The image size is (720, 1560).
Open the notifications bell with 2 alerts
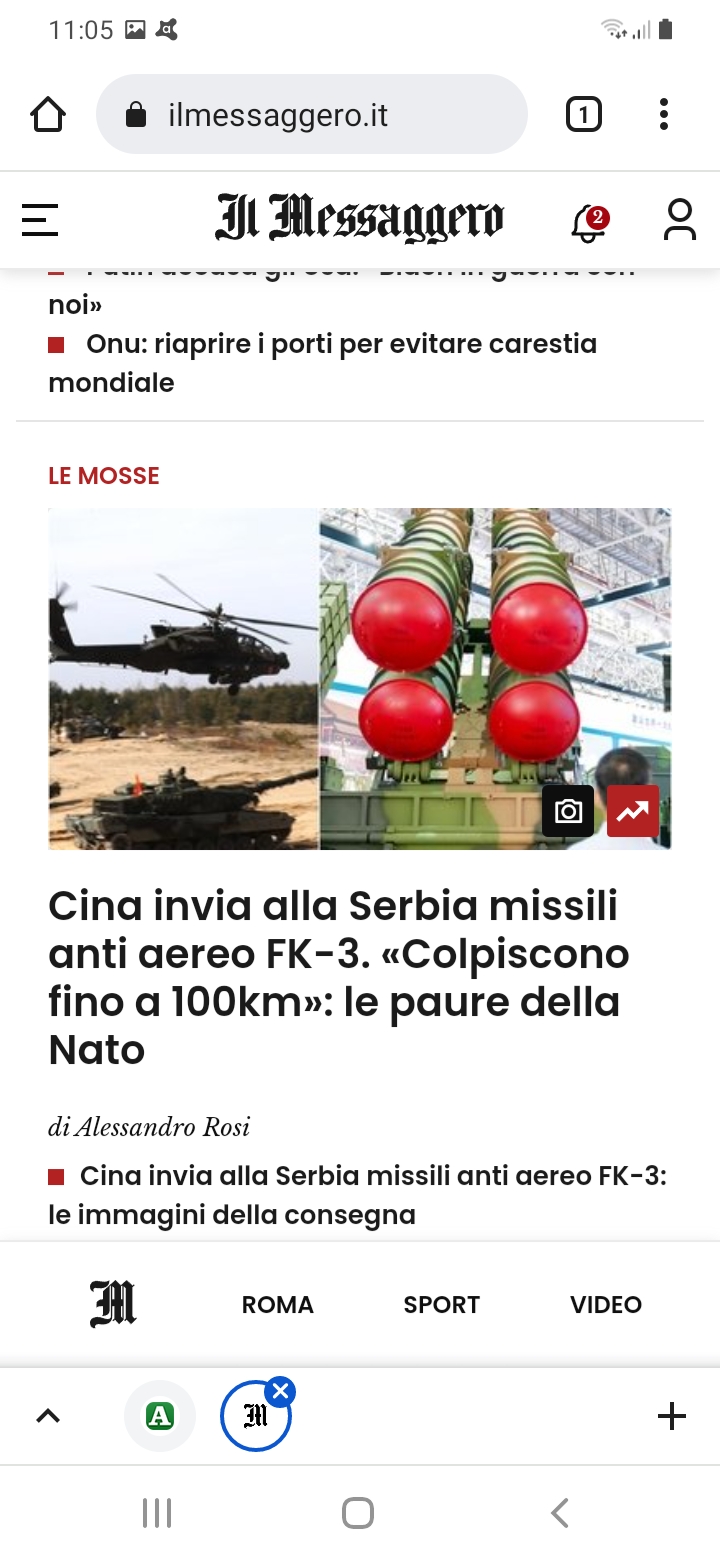(x=589, y=222)
